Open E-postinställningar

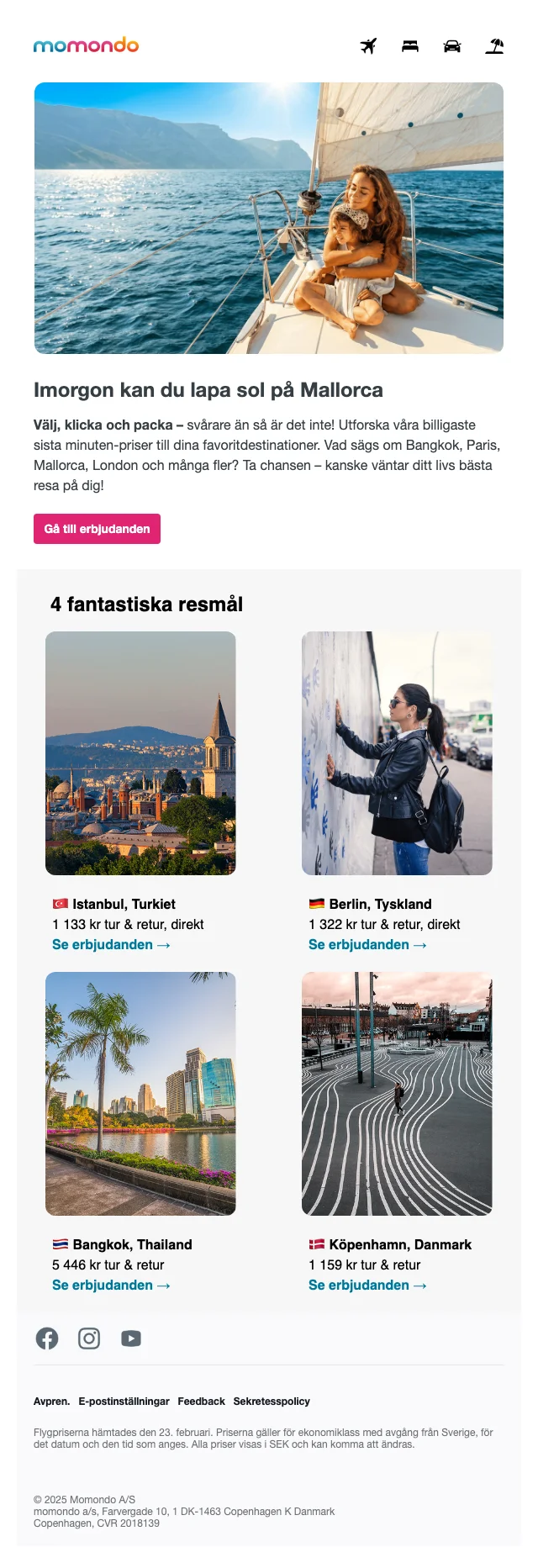pyautogui.click(x=124, y=1402)
